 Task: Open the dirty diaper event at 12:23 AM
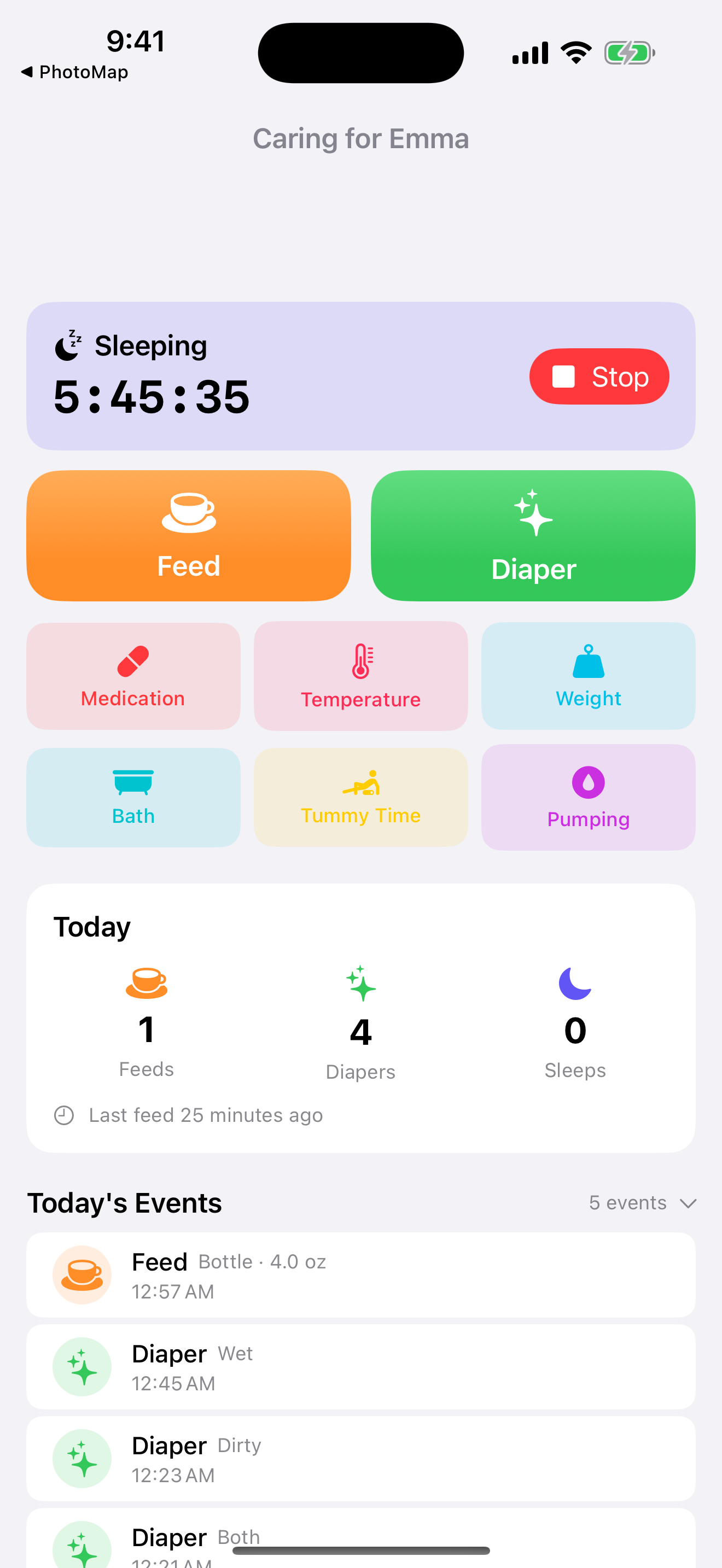[x=360, y=1459]
